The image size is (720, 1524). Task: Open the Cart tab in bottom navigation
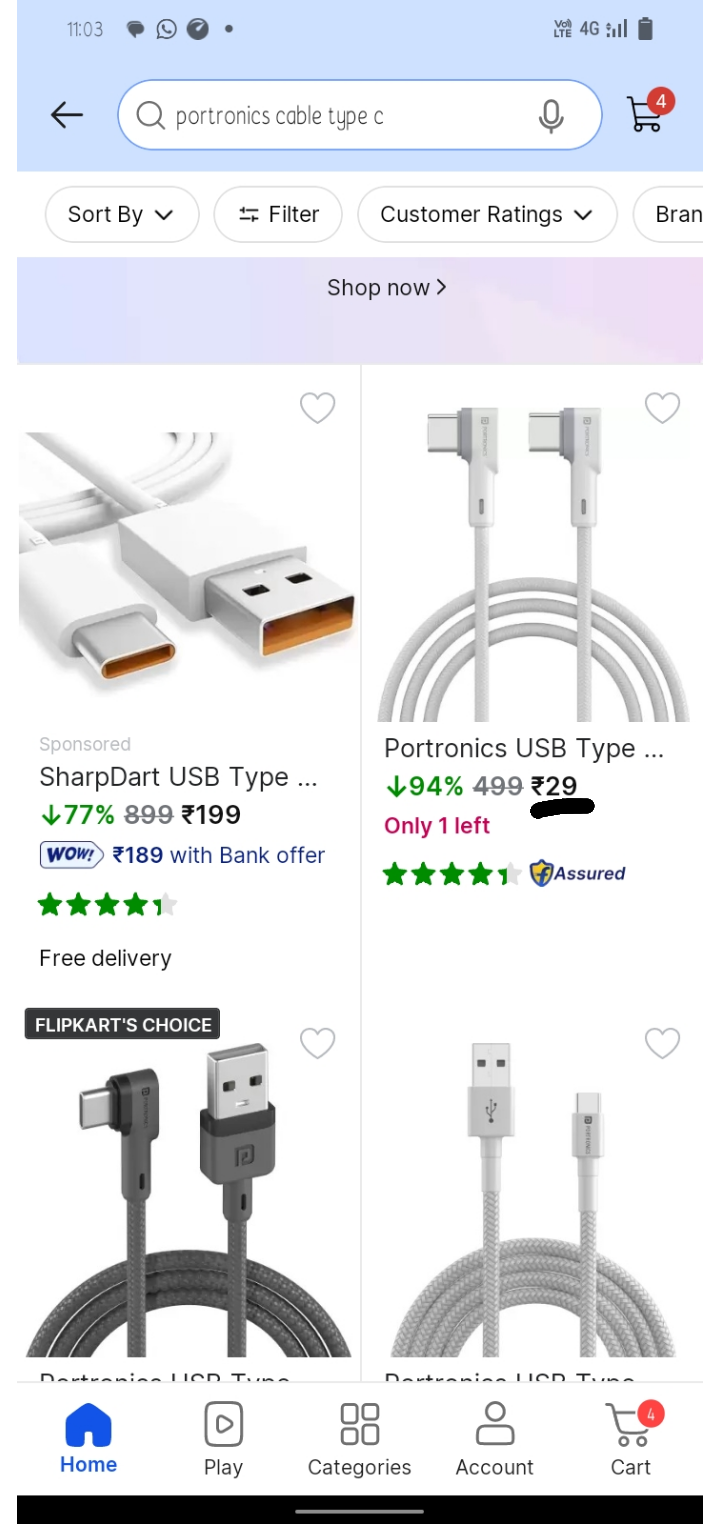[630, 1440]
